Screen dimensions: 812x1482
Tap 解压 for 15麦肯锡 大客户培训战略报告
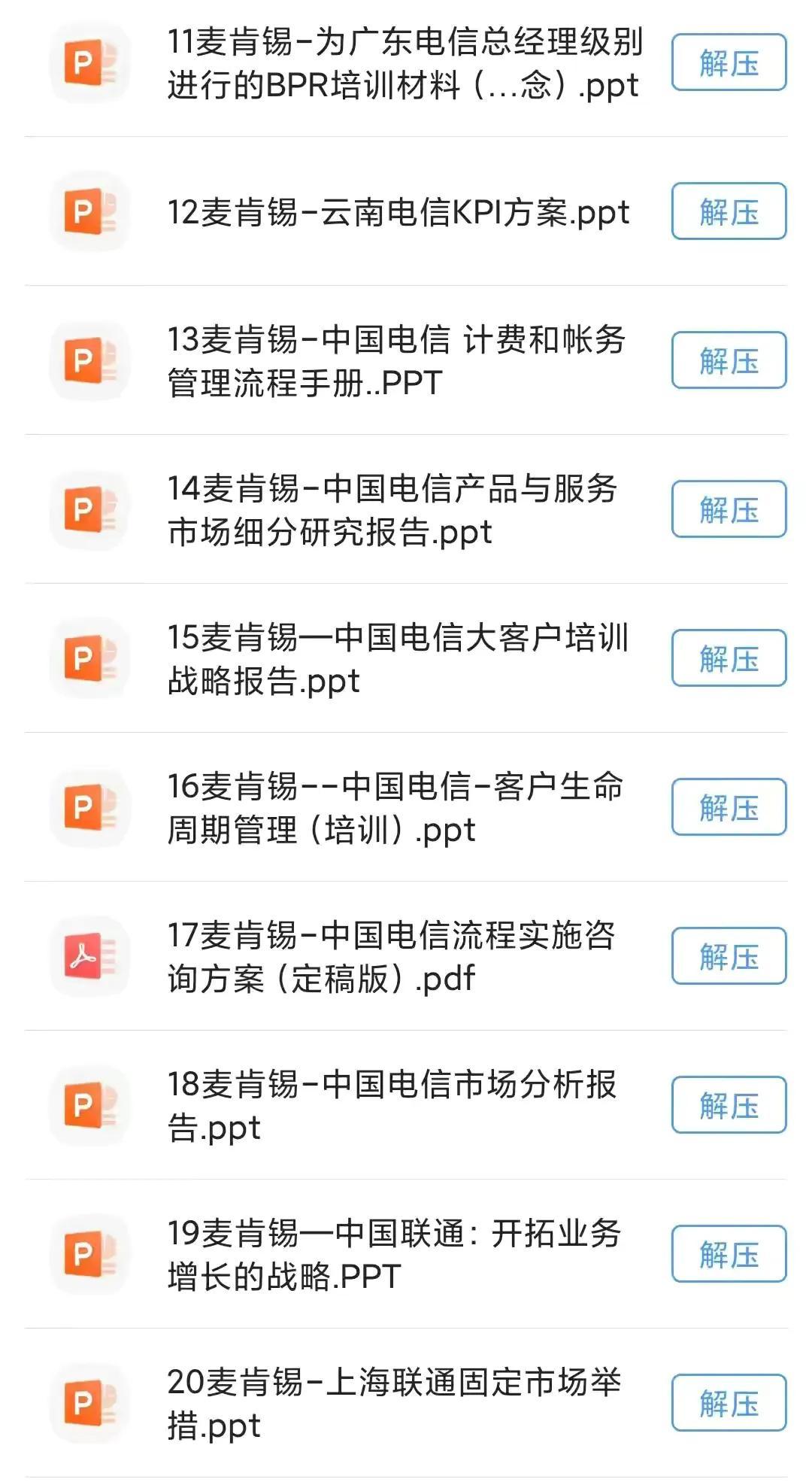728,658
